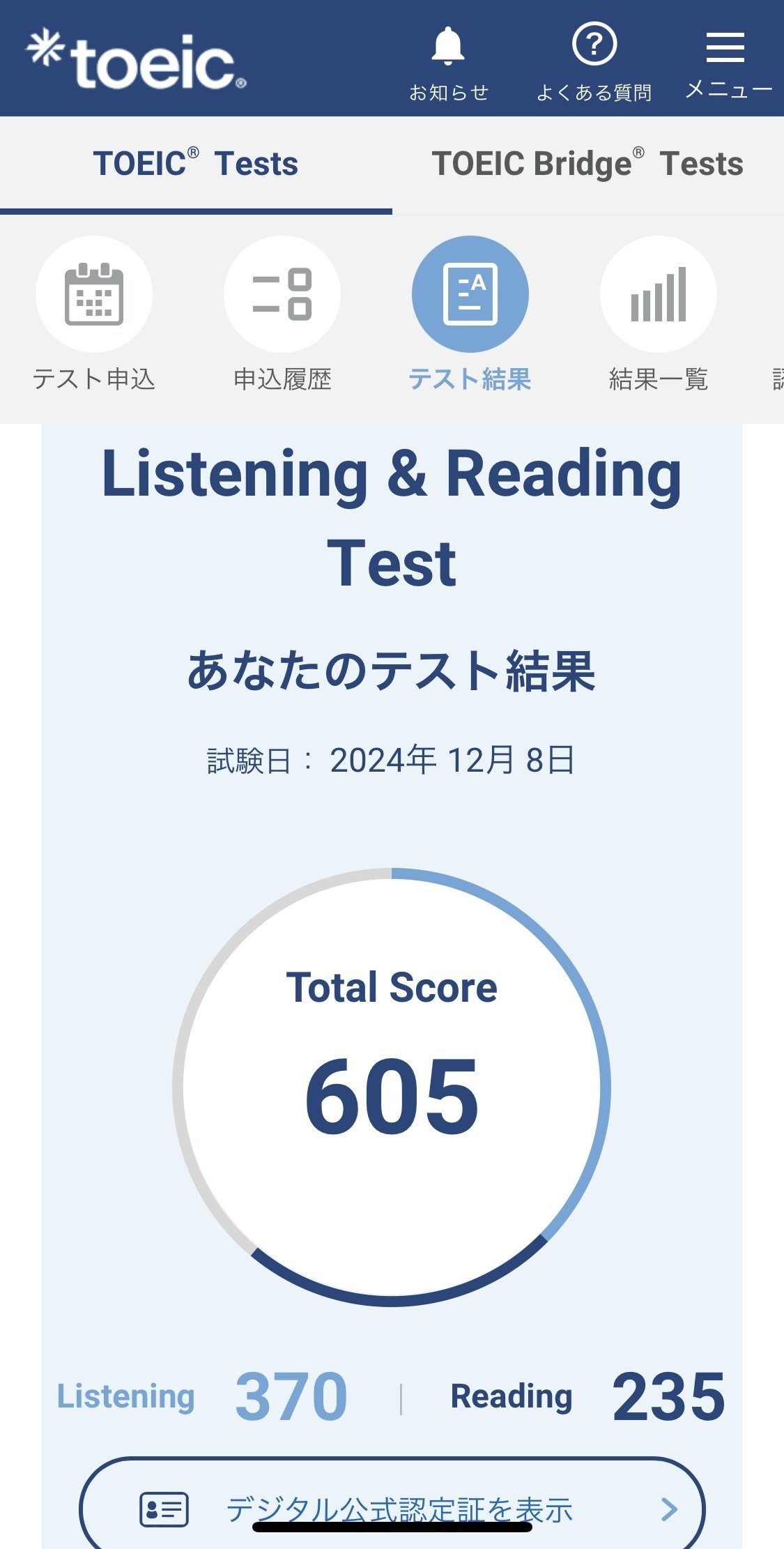Image resolution: width=784 pixels, height=1549 pixels.
Task: Select the テスト結果 test results icon
Action: click(x=470, y=295)
